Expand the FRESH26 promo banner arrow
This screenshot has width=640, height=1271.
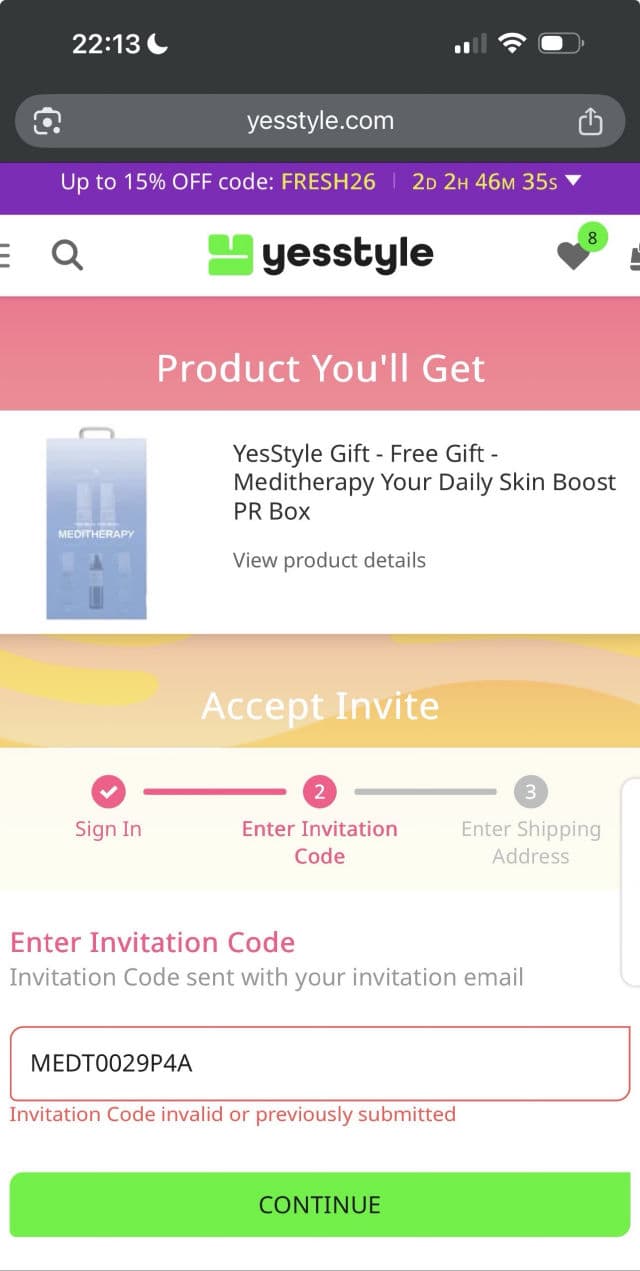coord(573,181)
